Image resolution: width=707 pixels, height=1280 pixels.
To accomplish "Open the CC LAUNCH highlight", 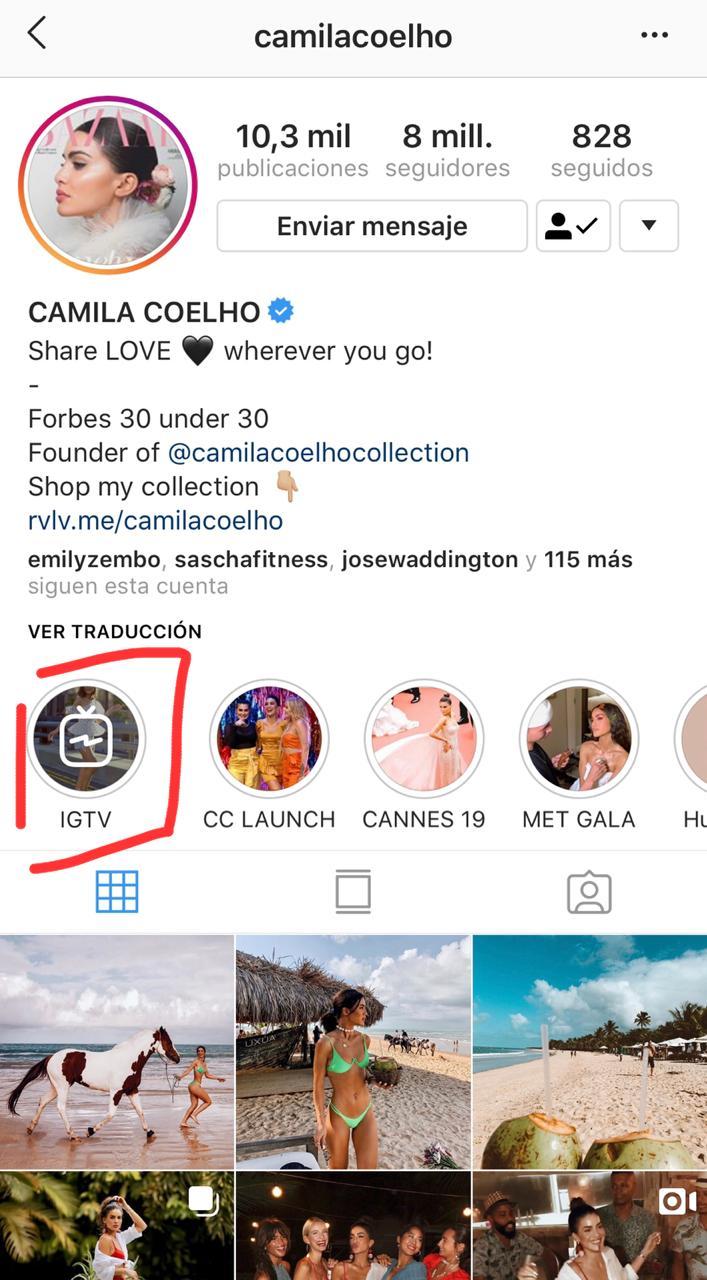I will click(269, 741).
